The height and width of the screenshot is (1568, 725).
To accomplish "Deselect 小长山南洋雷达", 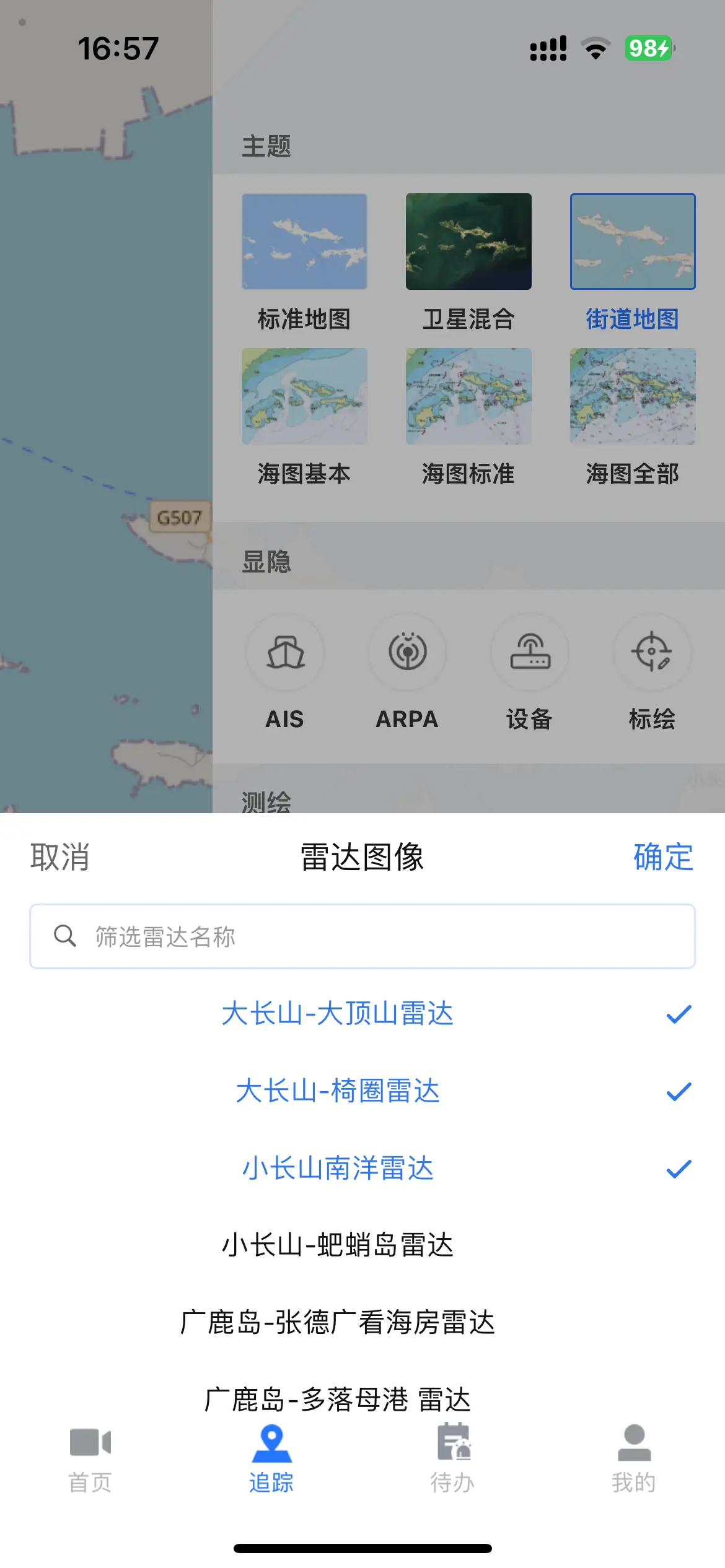I will (x=362, y=1168).
